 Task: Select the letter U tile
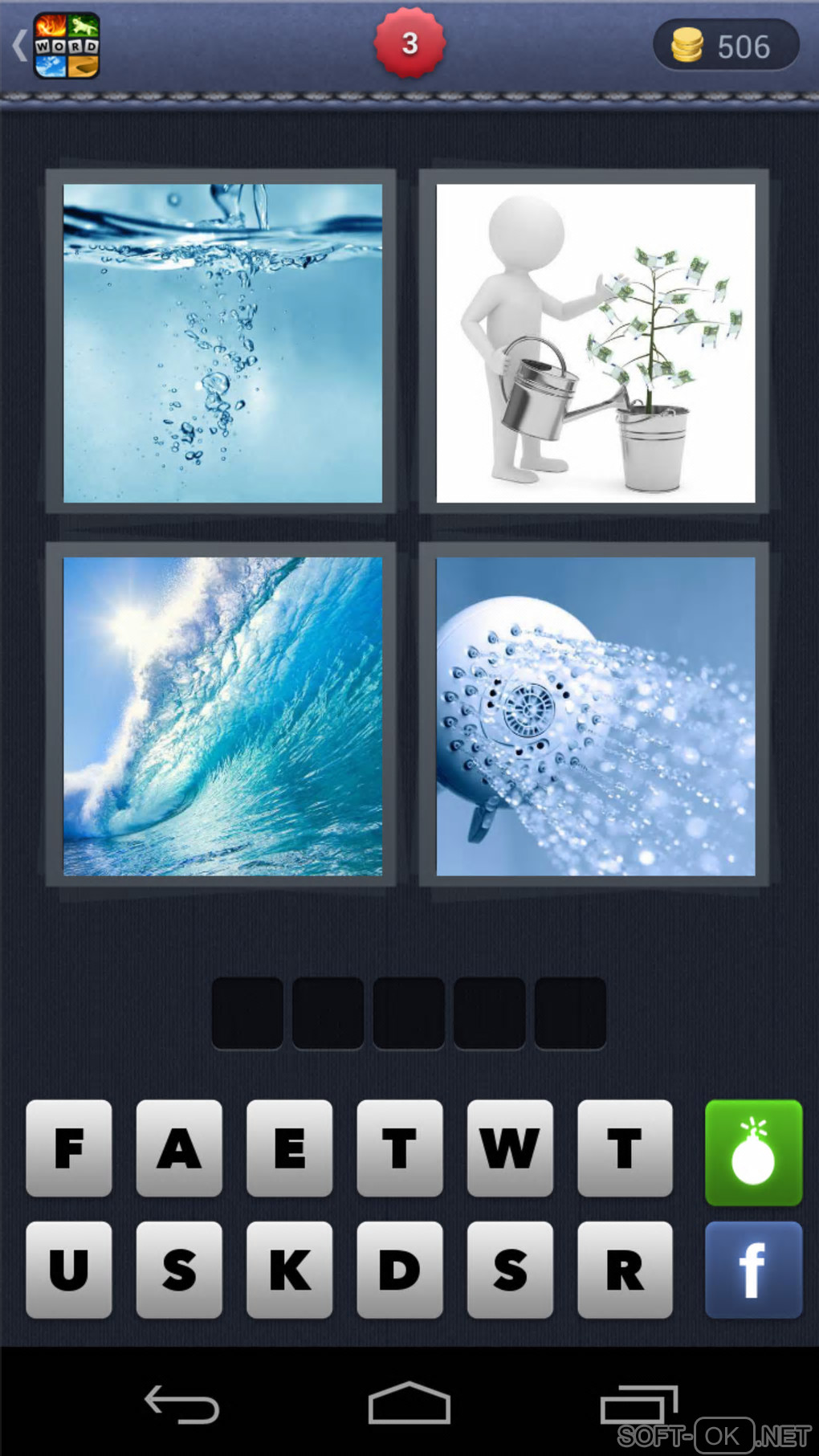click(x=69, y=1270)
